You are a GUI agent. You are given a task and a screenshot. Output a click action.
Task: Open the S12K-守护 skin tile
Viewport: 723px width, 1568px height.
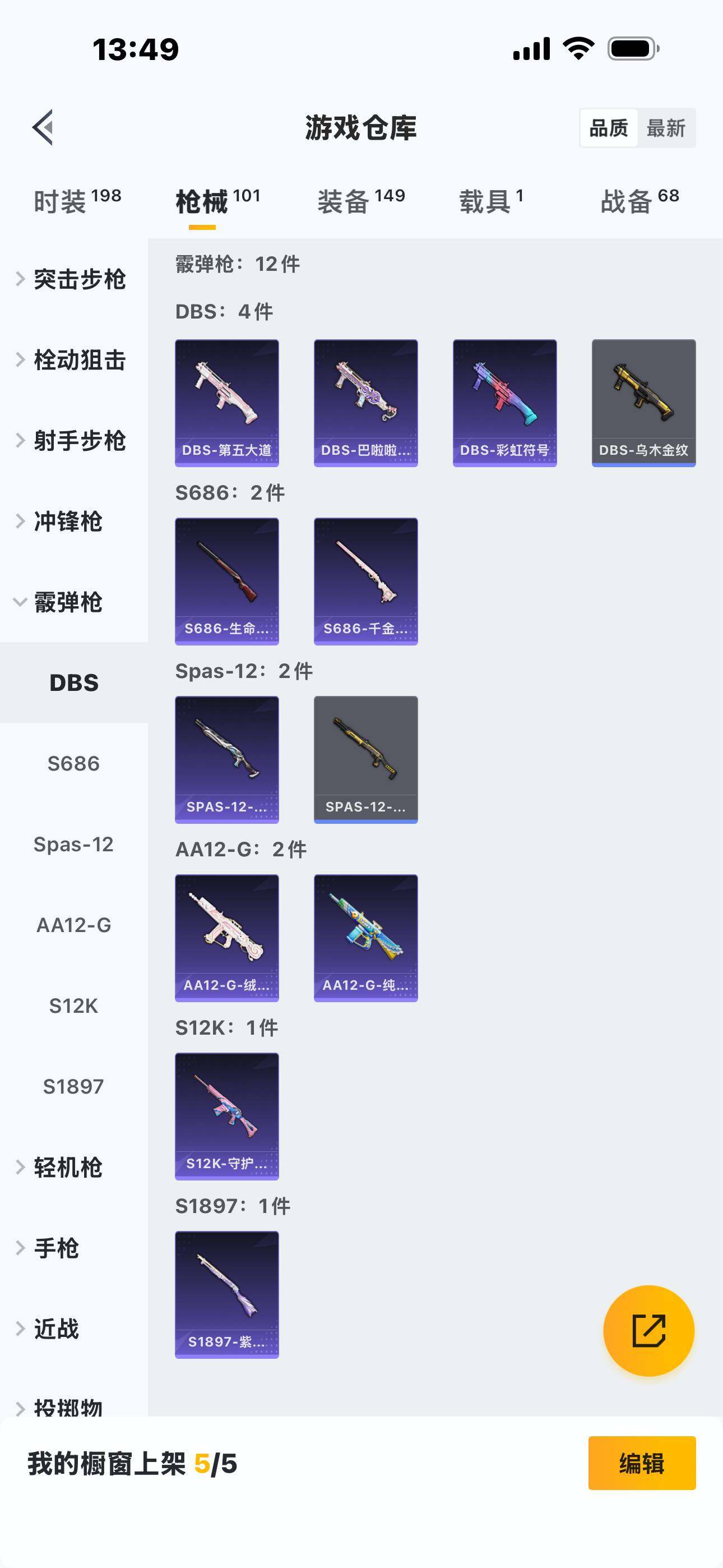227,1117
